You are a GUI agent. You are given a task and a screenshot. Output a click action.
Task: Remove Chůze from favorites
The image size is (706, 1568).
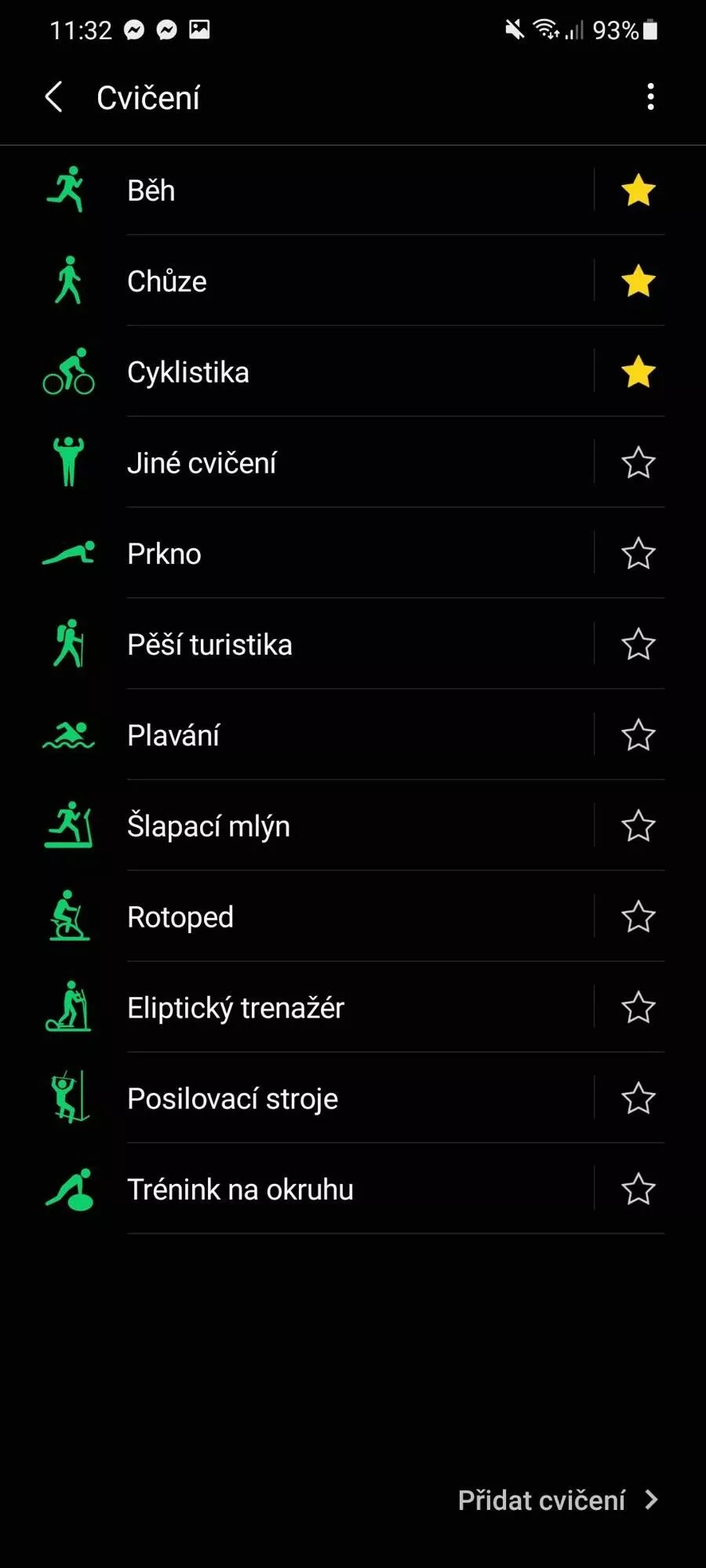pos(639,281)
